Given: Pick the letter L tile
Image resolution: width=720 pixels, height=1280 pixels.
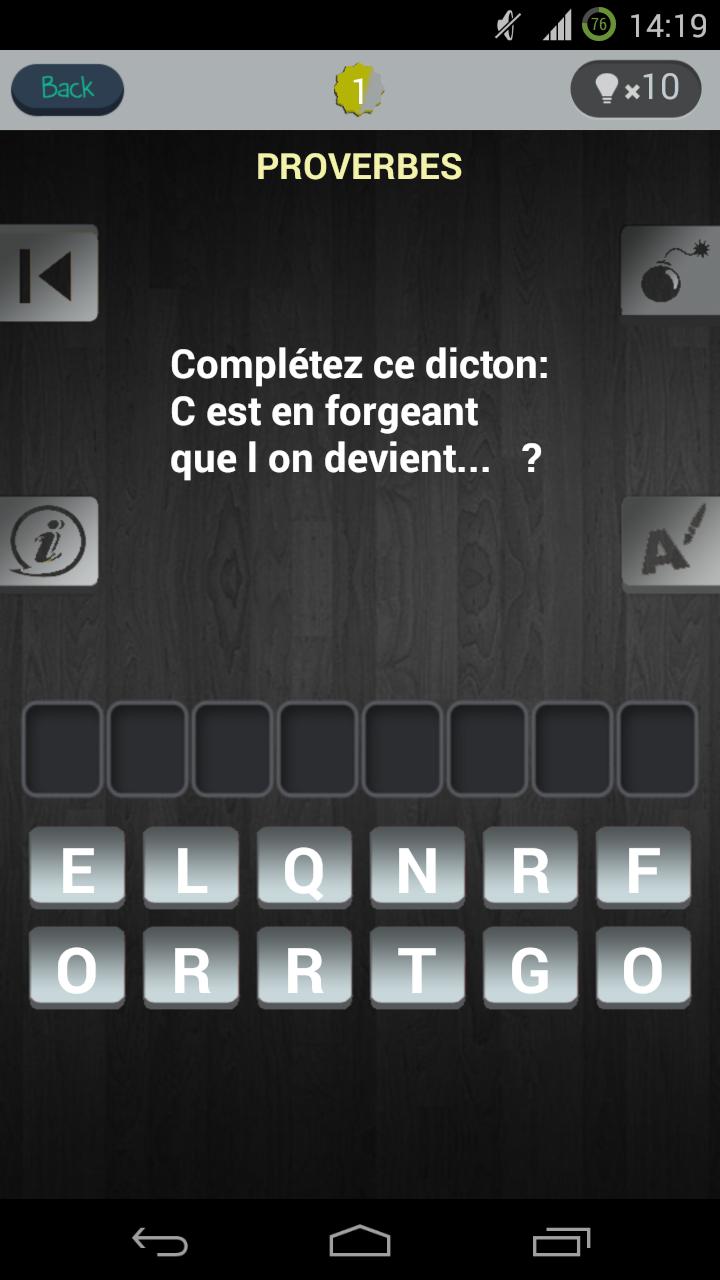Looking at the screenshot, I should [190, 868].
